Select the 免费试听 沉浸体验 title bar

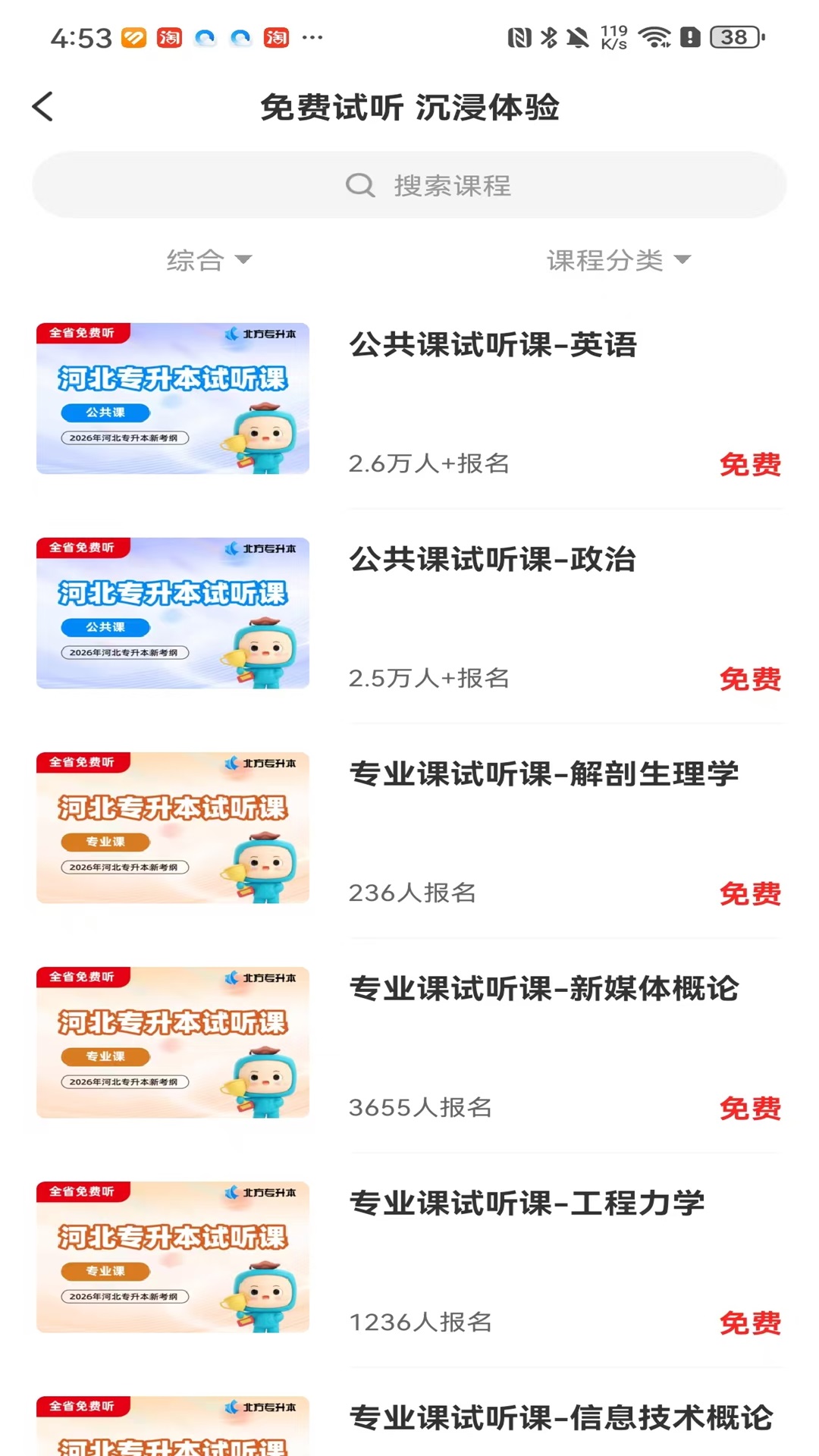point(409,108)
